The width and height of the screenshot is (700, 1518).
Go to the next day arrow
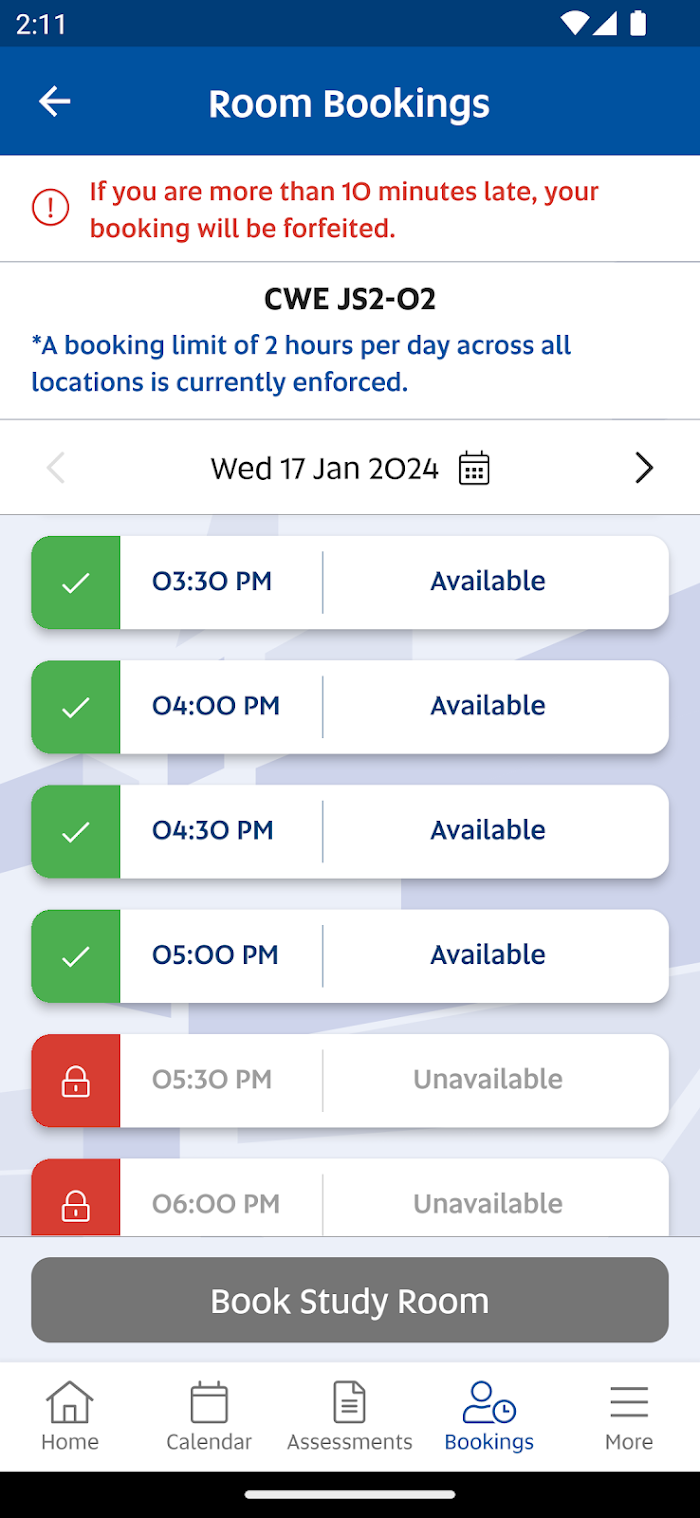point(644,468)
